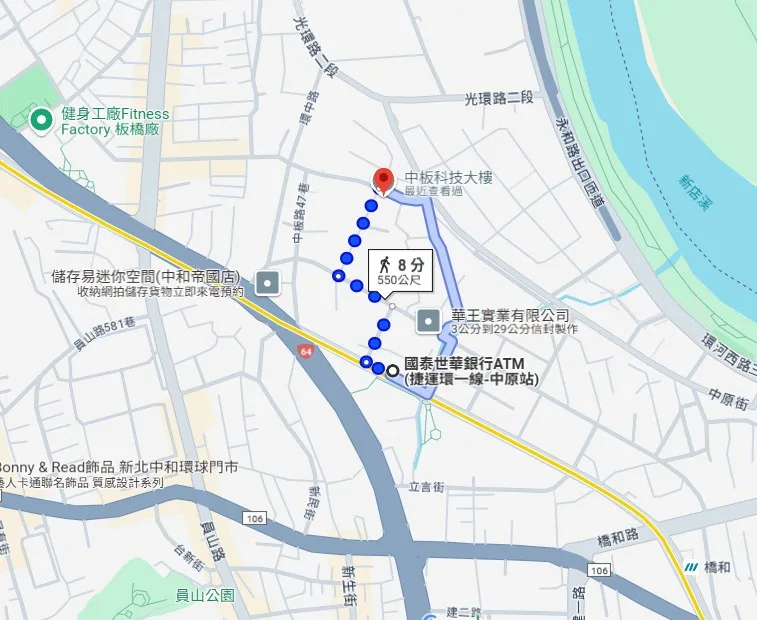757x620 pixels.
Task: Open the 橋和 metro station marker
Action: pyautogui.click(x=691, y=567)
